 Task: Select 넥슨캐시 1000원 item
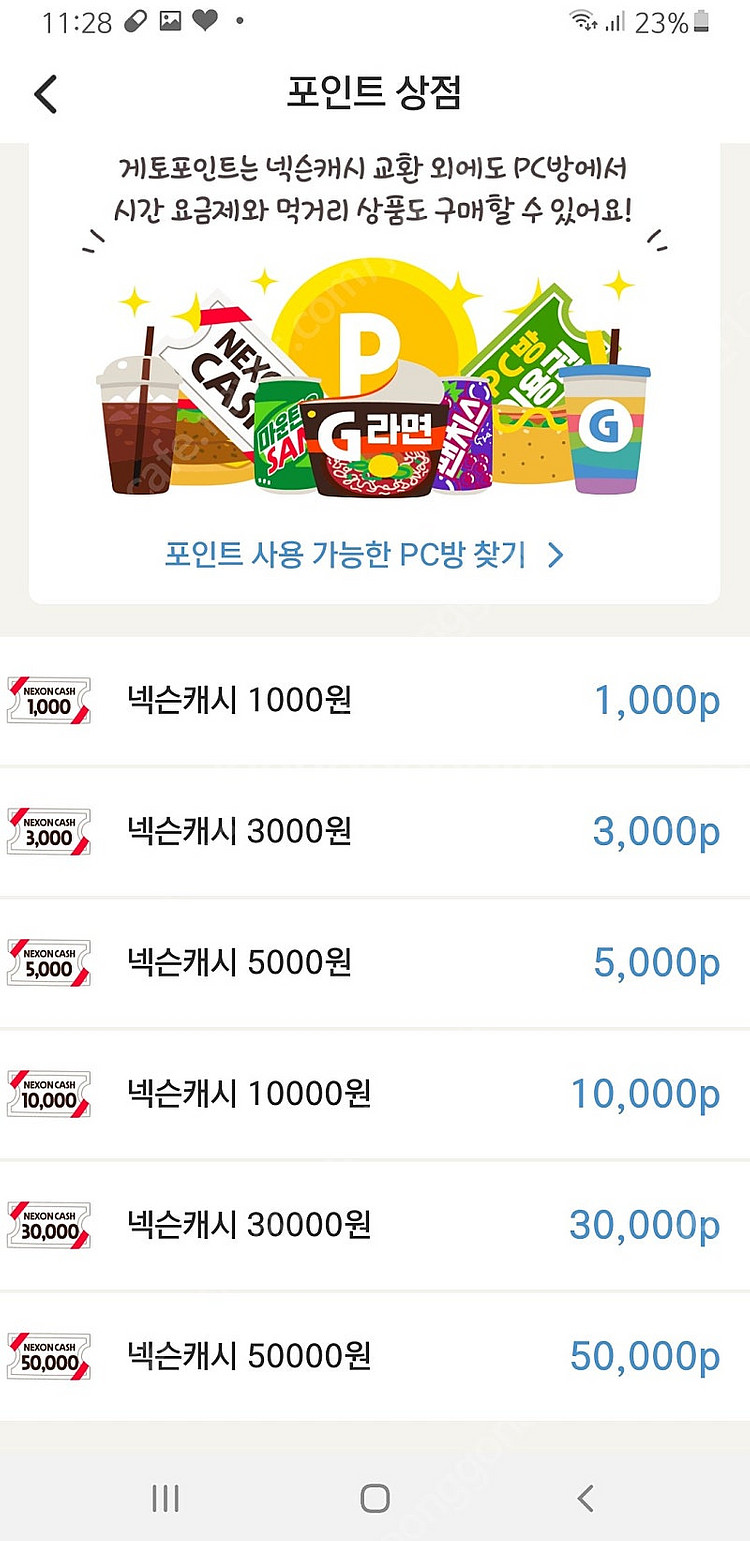click(374, 700)
